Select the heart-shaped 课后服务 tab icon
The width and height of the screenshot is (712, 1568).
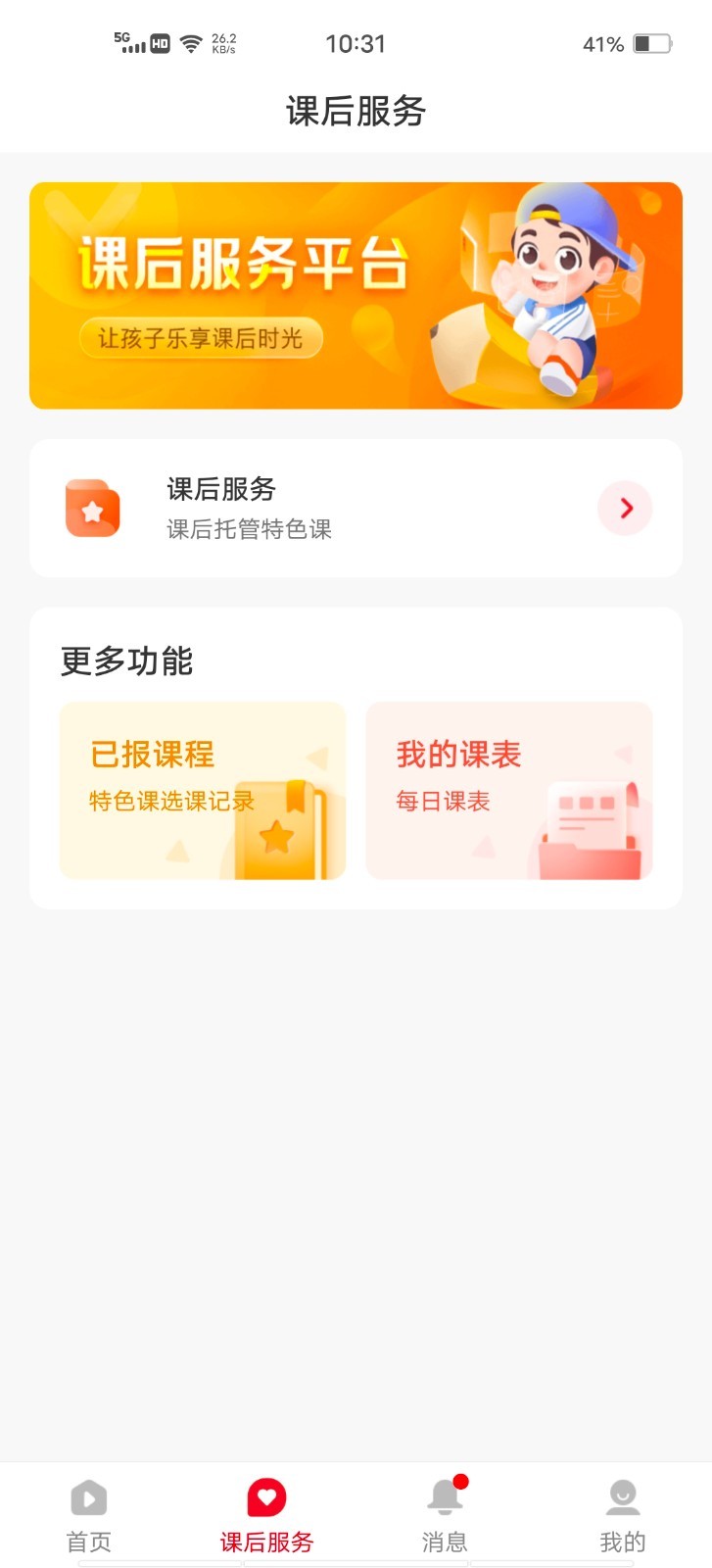266,1496
